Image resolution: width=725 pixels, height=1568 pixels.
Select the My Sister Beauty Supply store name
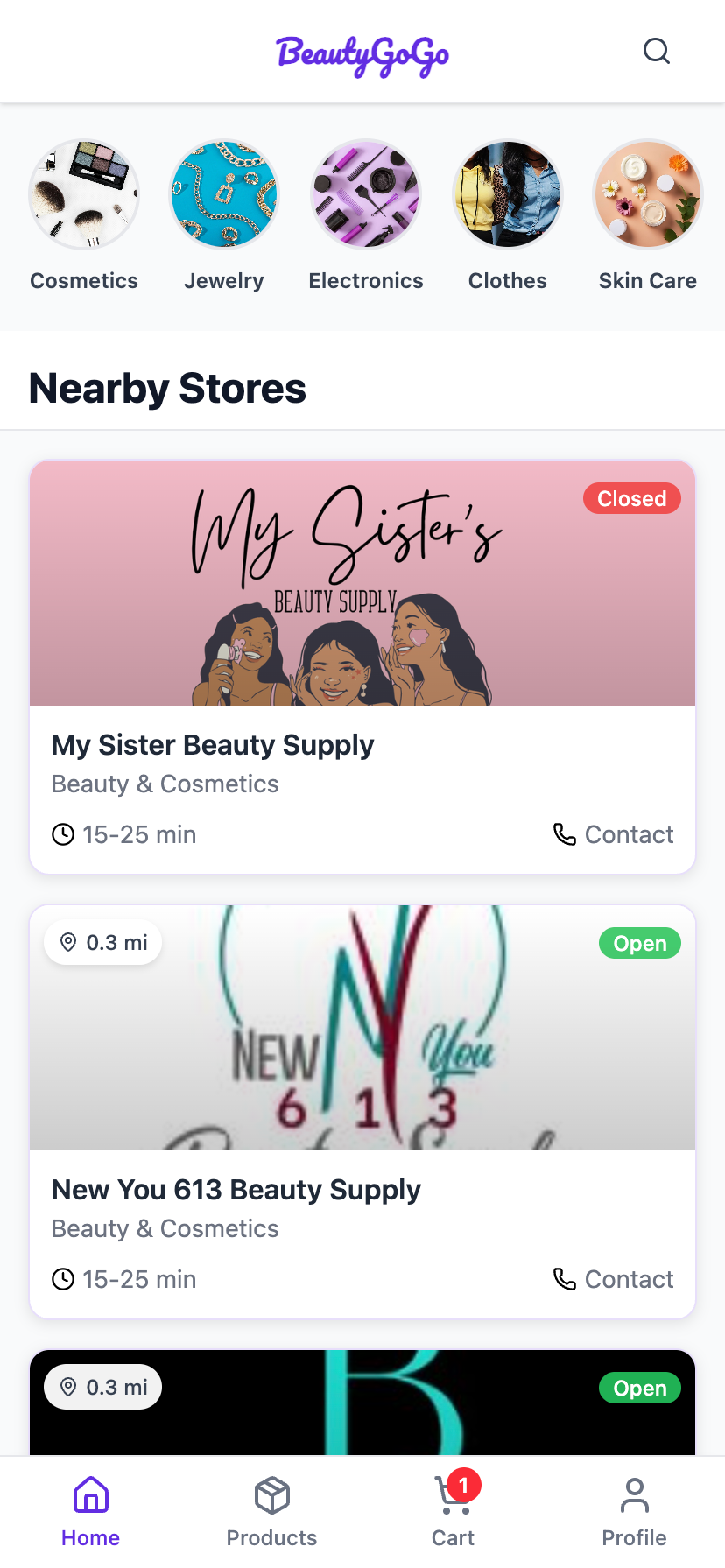click(213, 745)
